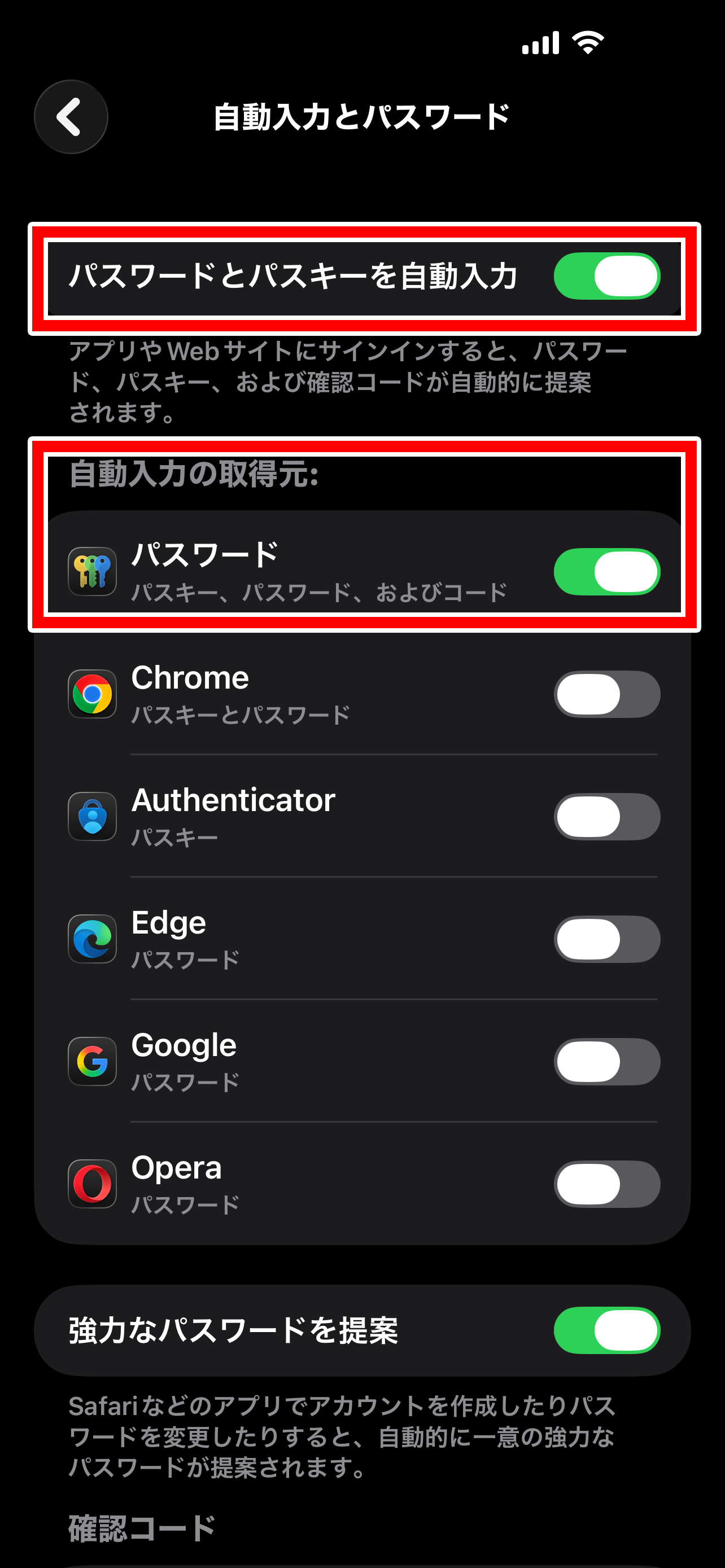This screenshot has width=725, height=1568.
Task: Enable Chrome as an autofill source
Action: click(x=606, y=694)
